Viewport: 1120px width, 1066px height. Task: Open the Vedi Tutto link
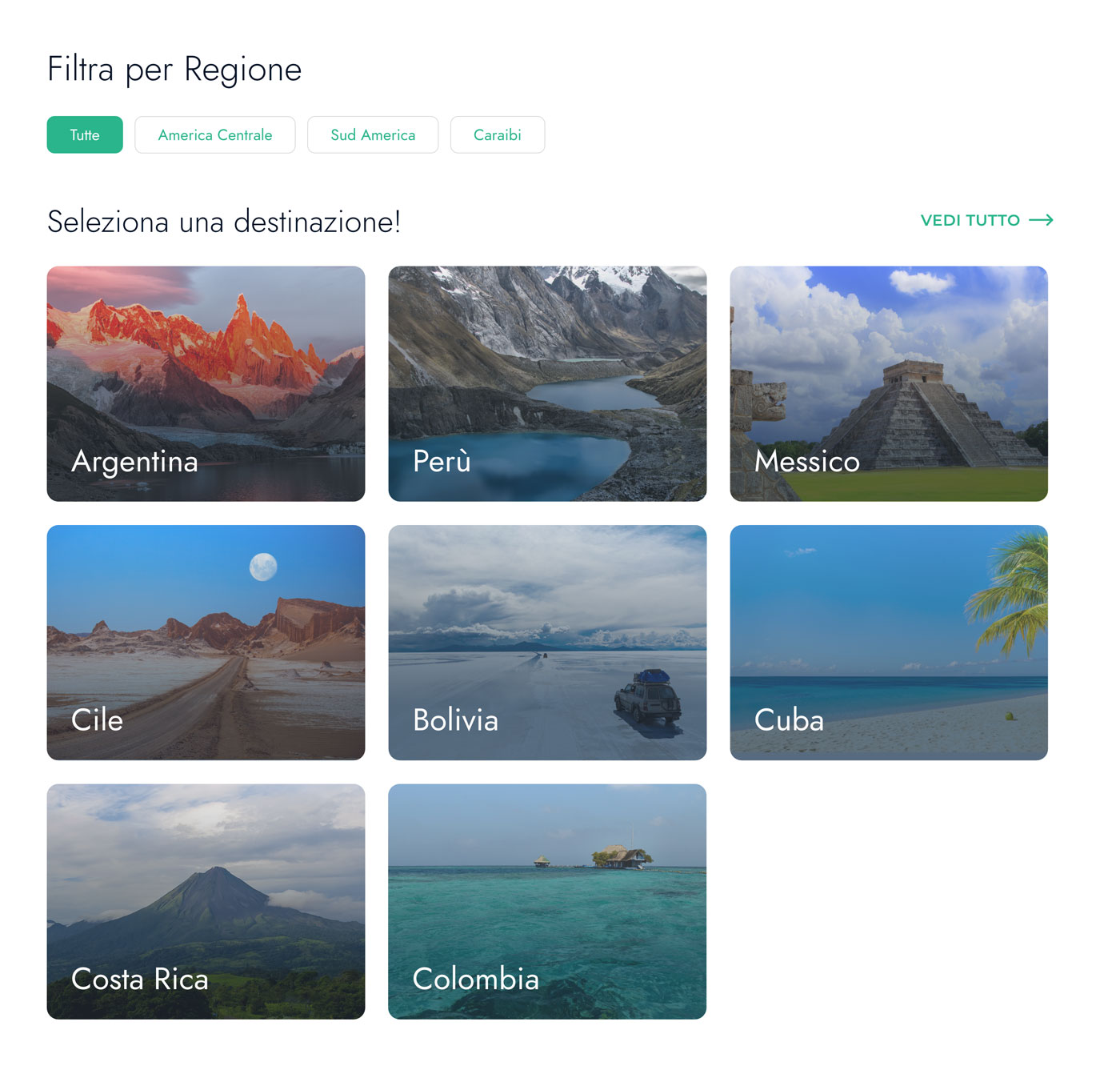coord(986,220)
